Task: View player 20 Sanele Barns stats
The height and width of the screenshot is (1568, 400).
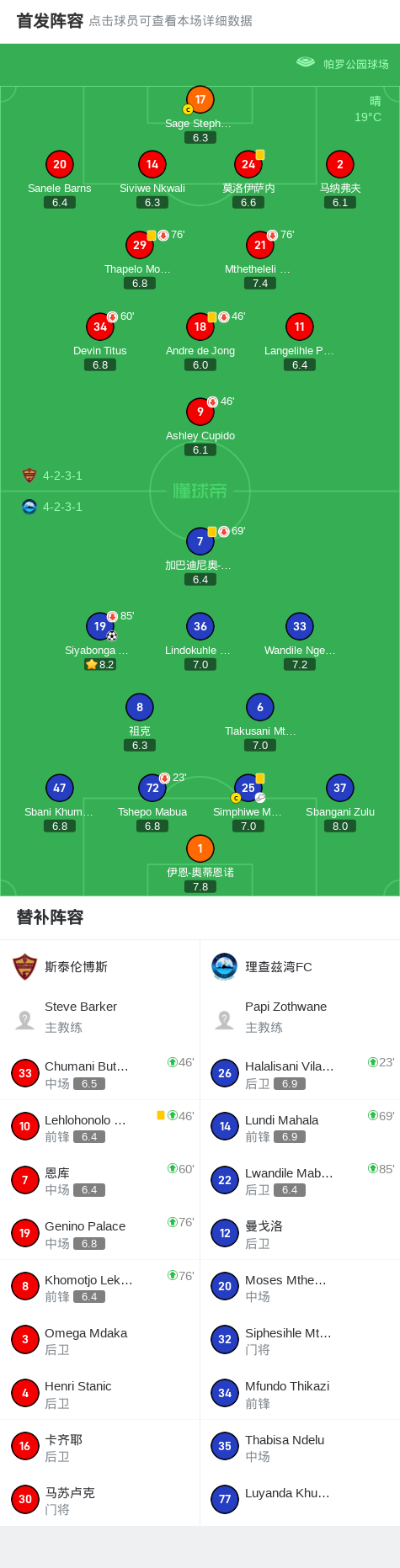Action: pos(60,165)
